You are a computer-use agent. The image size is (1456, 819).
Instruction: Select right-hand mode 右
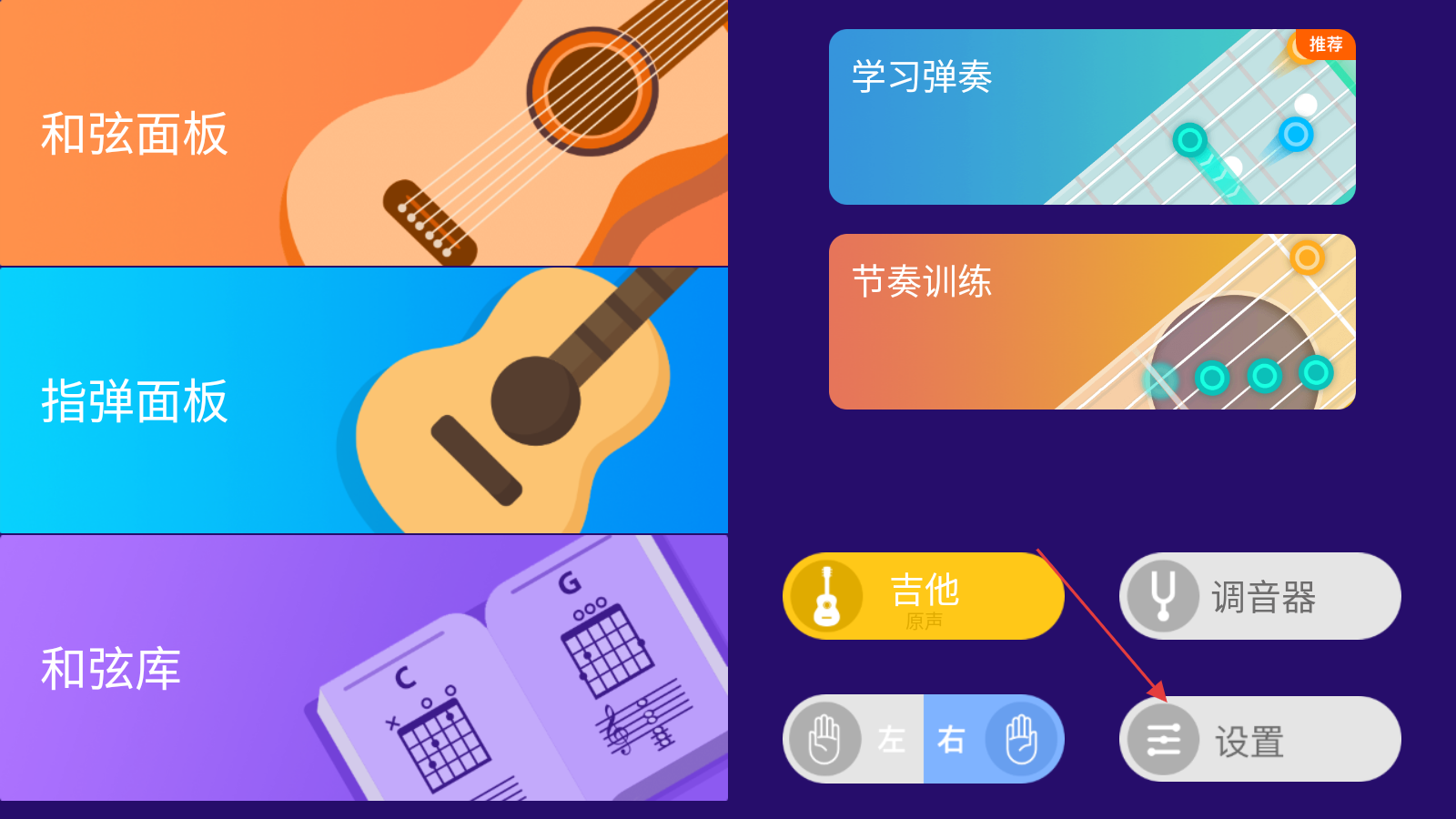coord(994,739)
